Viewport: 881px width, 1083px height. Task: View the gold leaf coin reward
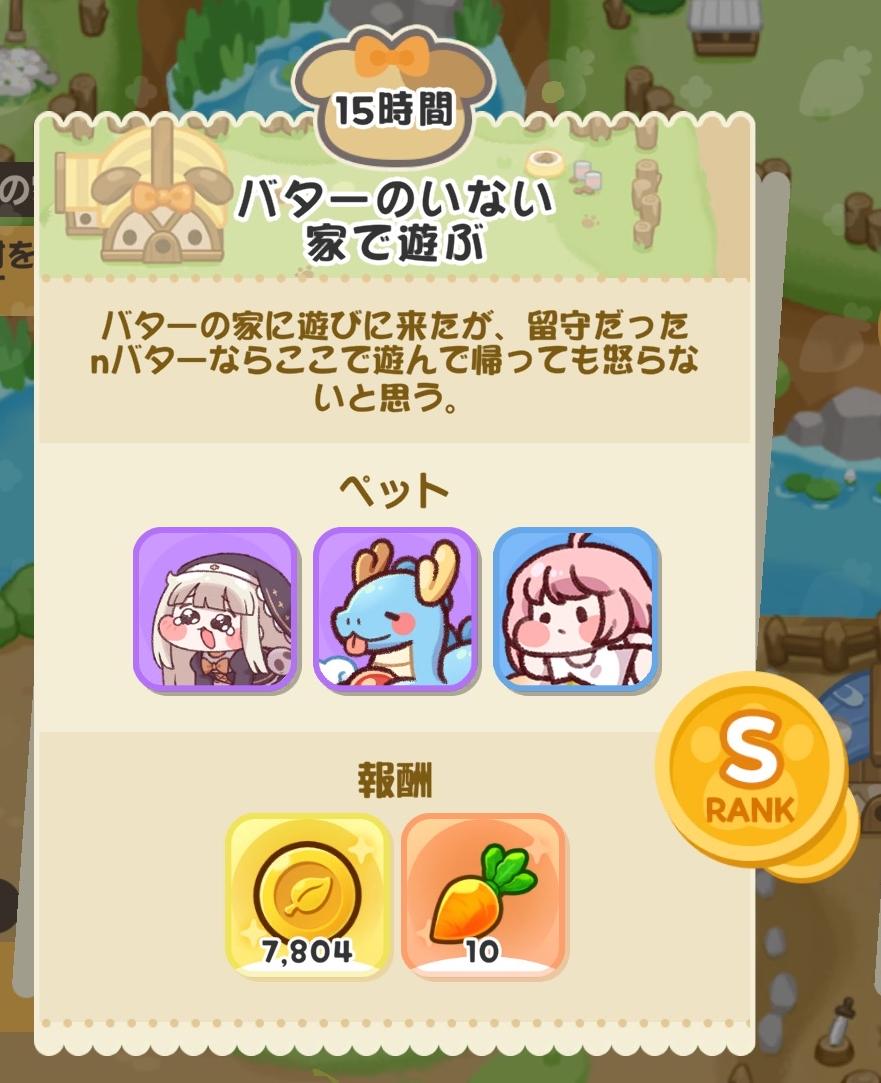click(x=308, y=894)
